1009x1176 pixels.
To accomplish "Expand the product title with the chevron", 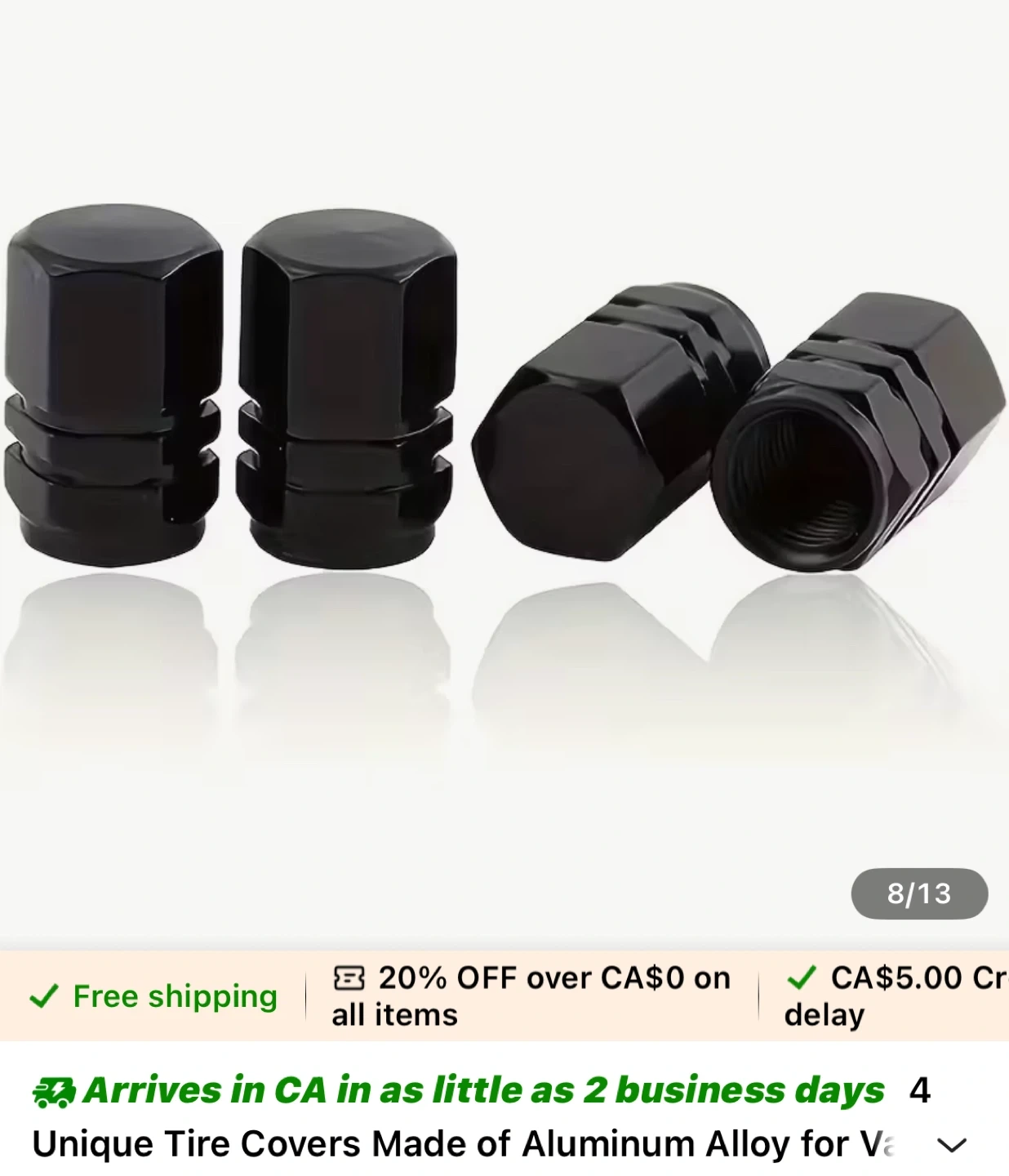I will (951, 1145).
